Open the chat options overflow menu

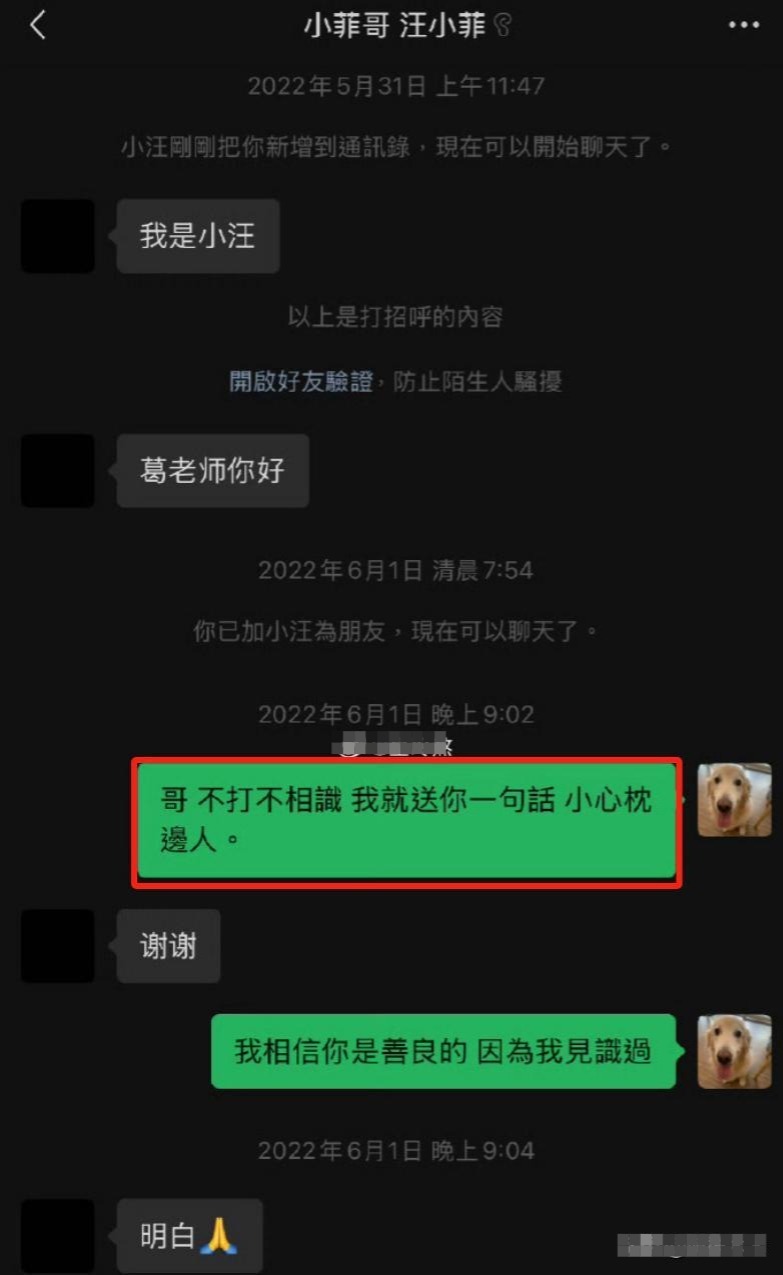click(744, 26)
